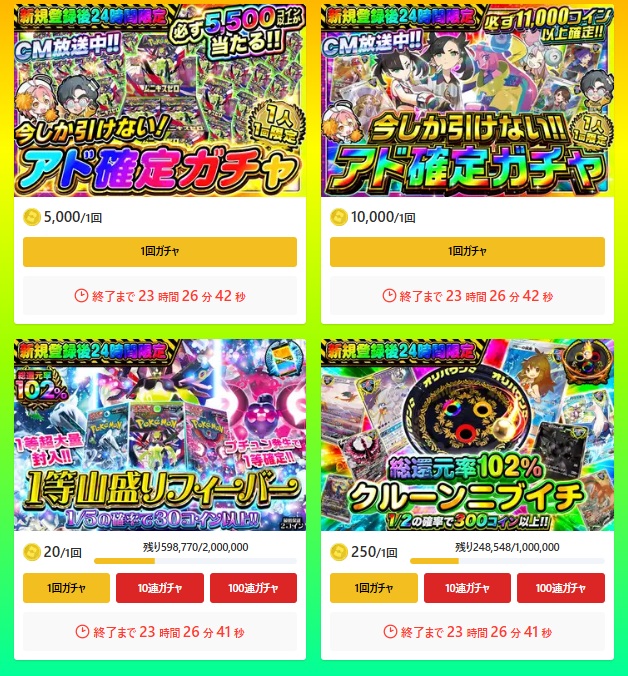Draw 100連ガチャ on 1等山盛りフィーバー

(253, 588)
